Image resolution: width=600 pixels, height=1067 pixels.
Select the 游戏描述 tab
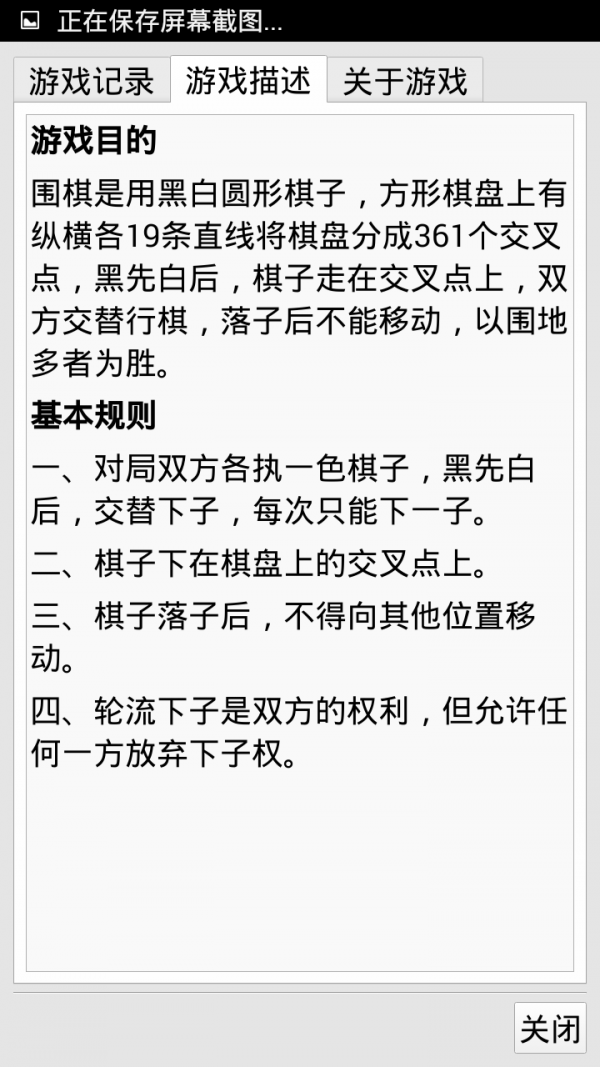tap(248, 80)
